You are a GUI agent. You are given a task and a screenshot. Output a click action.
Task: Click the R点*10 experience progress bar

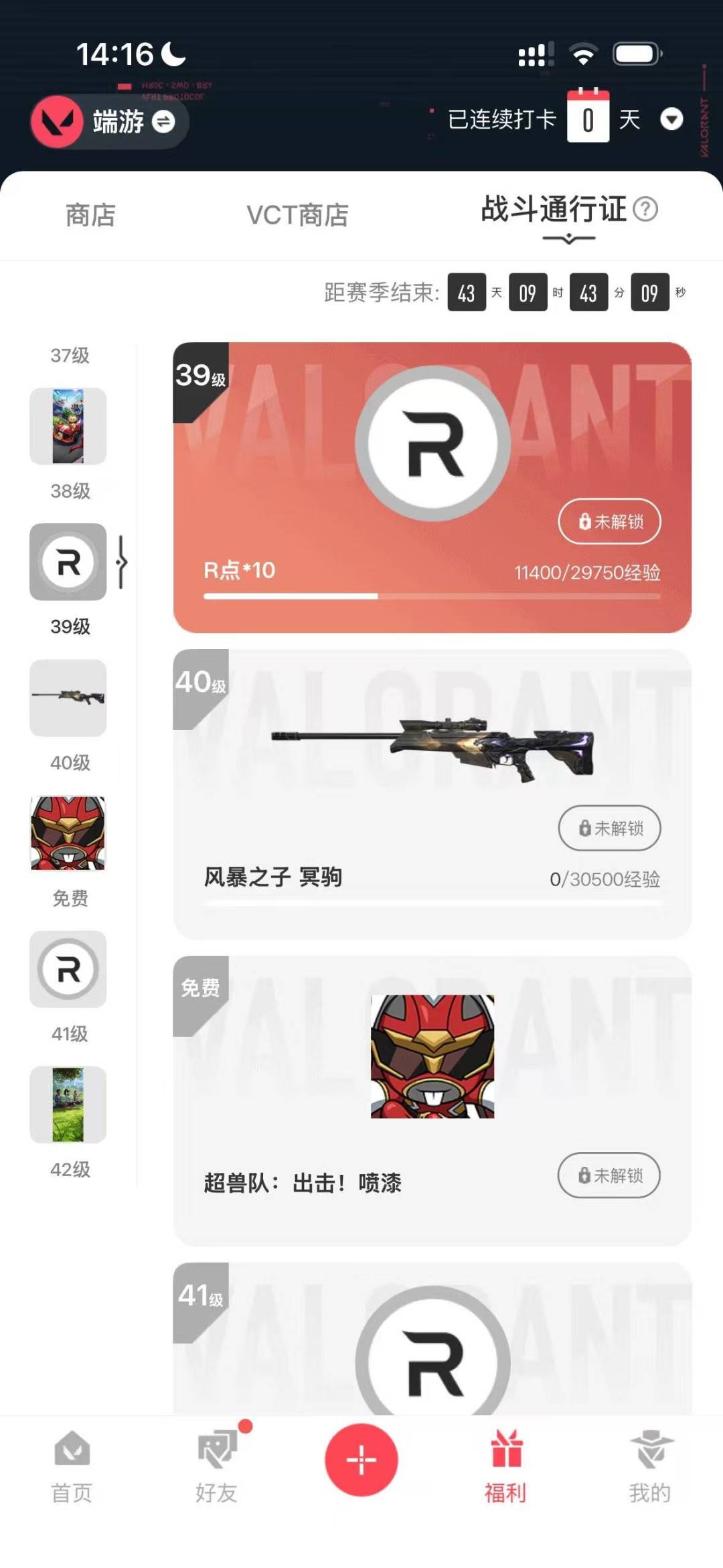pos(434,595)
